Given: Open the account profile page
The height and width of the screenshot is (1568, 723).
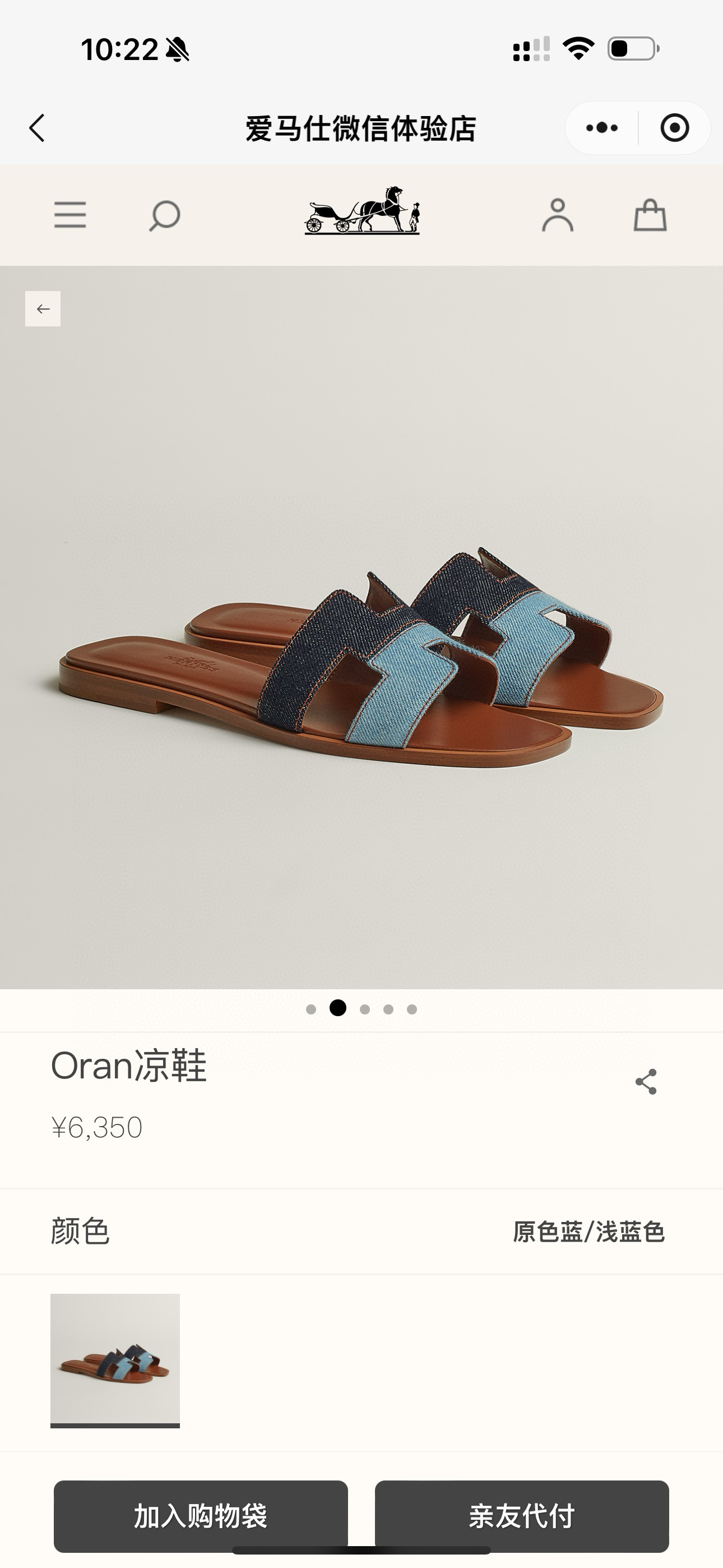Looking at the screenshot, I should point(558,215).
